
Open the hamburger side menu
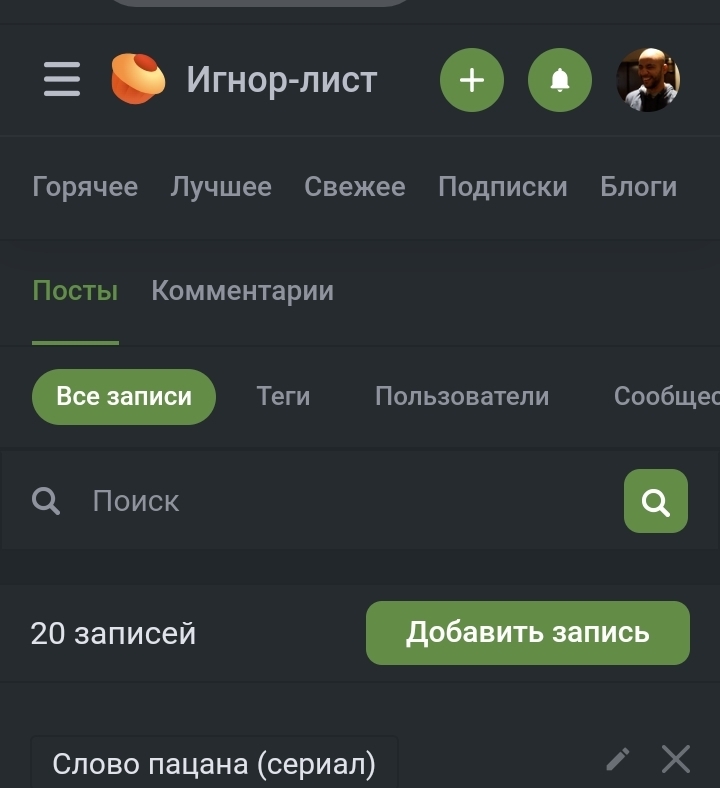62,80
